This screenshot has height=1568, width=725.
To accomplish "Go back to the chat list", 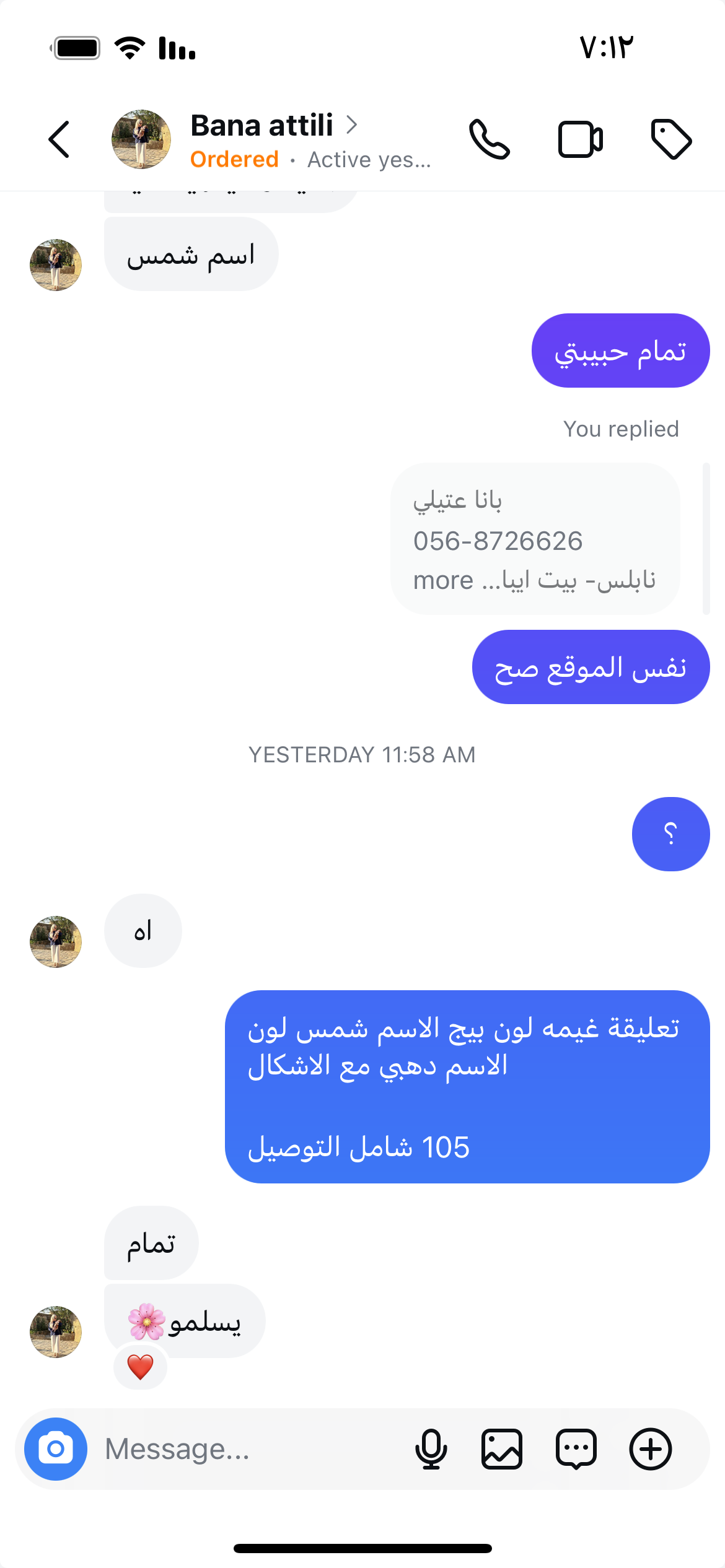I will coord(59,139).
